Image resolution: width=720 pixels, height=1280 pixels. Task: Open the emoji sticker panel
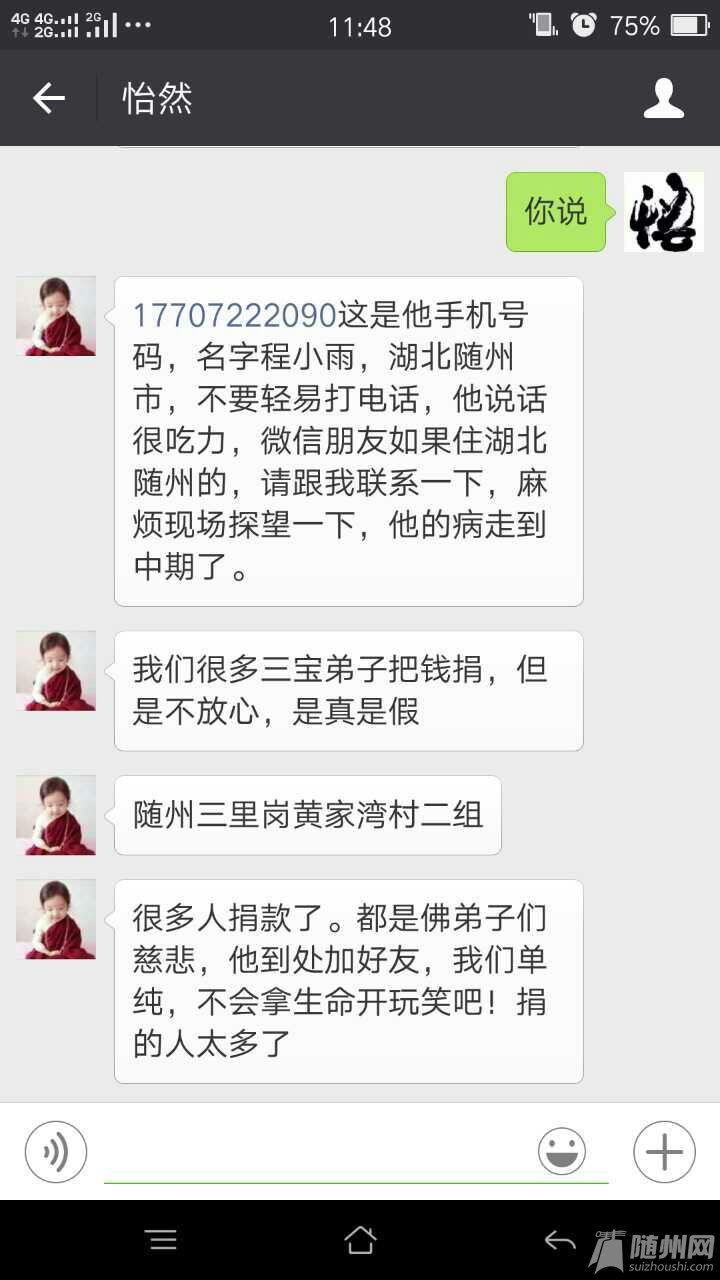[x=562, y=1152]
